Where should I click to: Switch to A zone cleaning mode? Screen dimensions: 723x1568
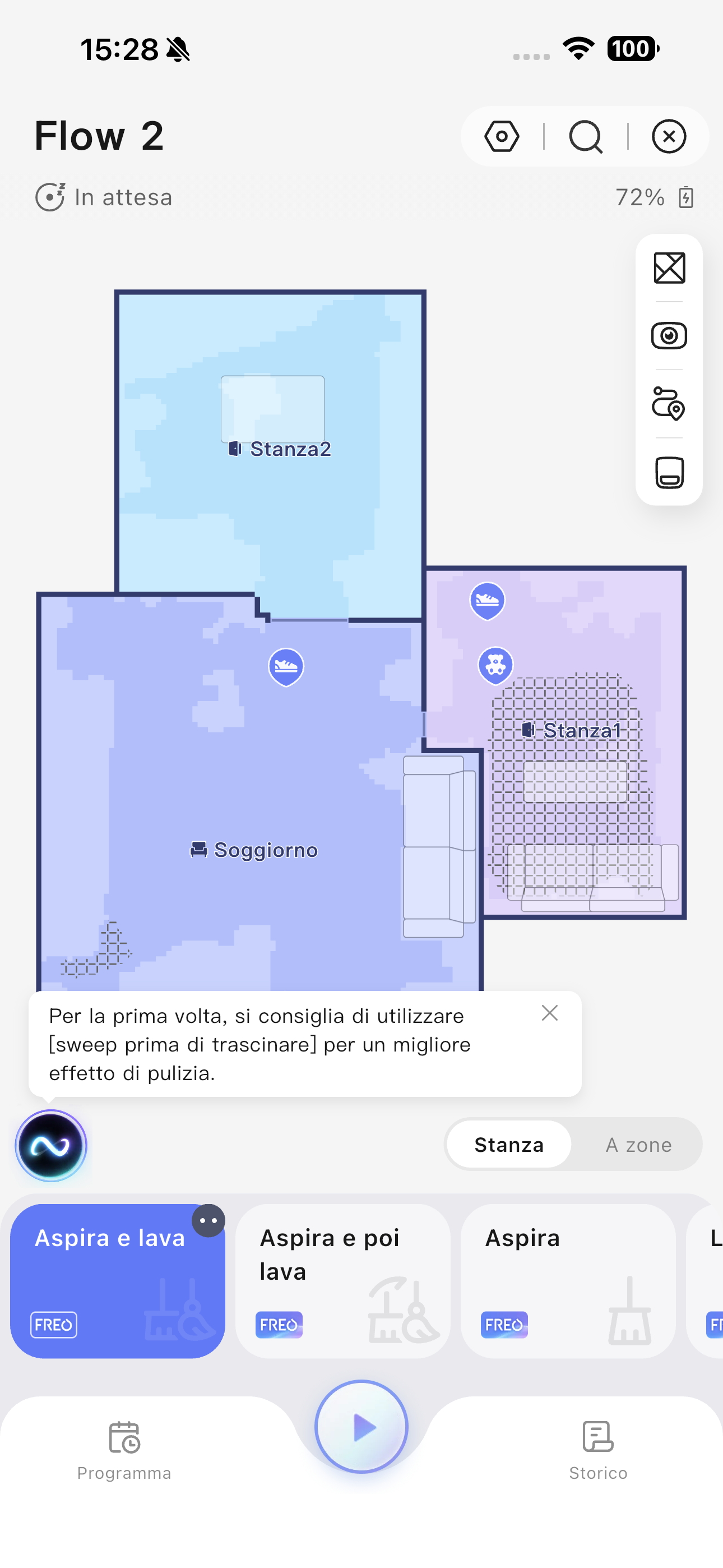coord(638,1145)
